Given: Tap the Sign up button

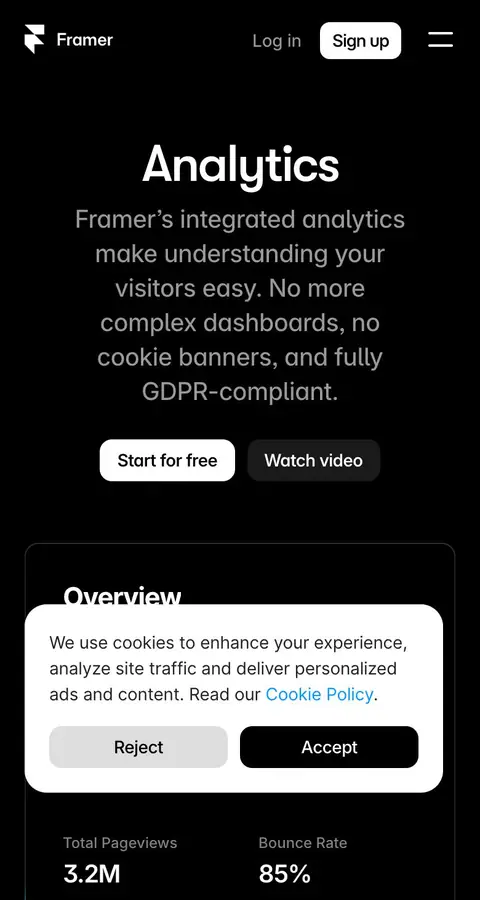Looking at the screenshot, I should tap(361, 41).
